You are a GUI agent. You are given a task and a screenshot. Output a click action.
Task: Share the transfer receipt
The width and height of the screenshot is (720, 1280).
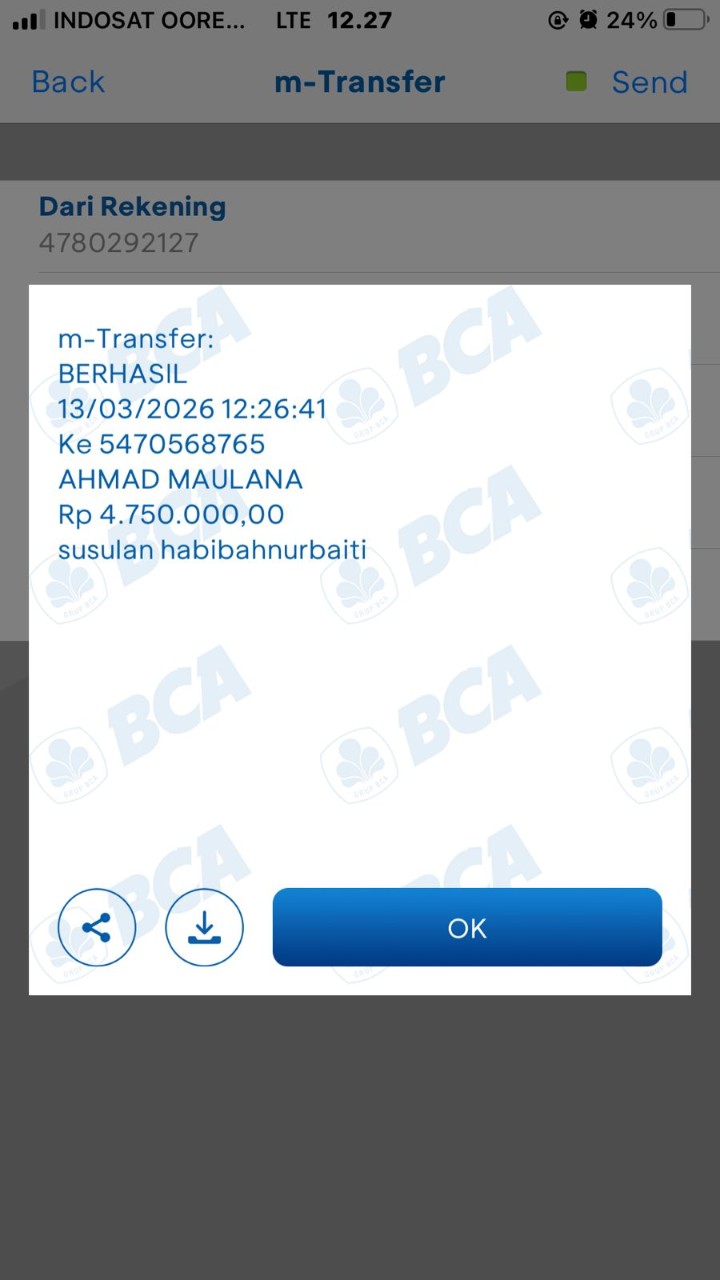click(97, 927)
